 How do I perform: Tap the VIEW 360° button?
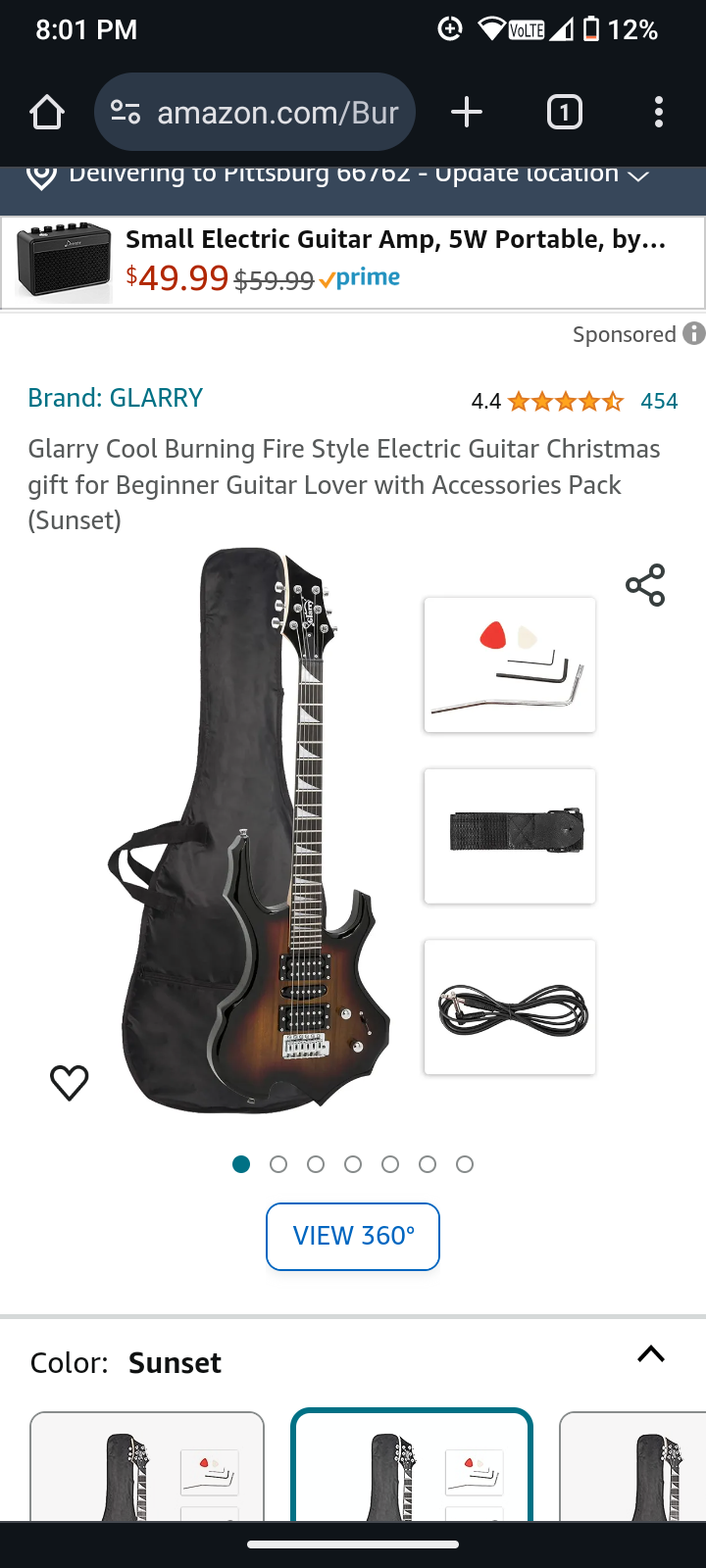353,1236
